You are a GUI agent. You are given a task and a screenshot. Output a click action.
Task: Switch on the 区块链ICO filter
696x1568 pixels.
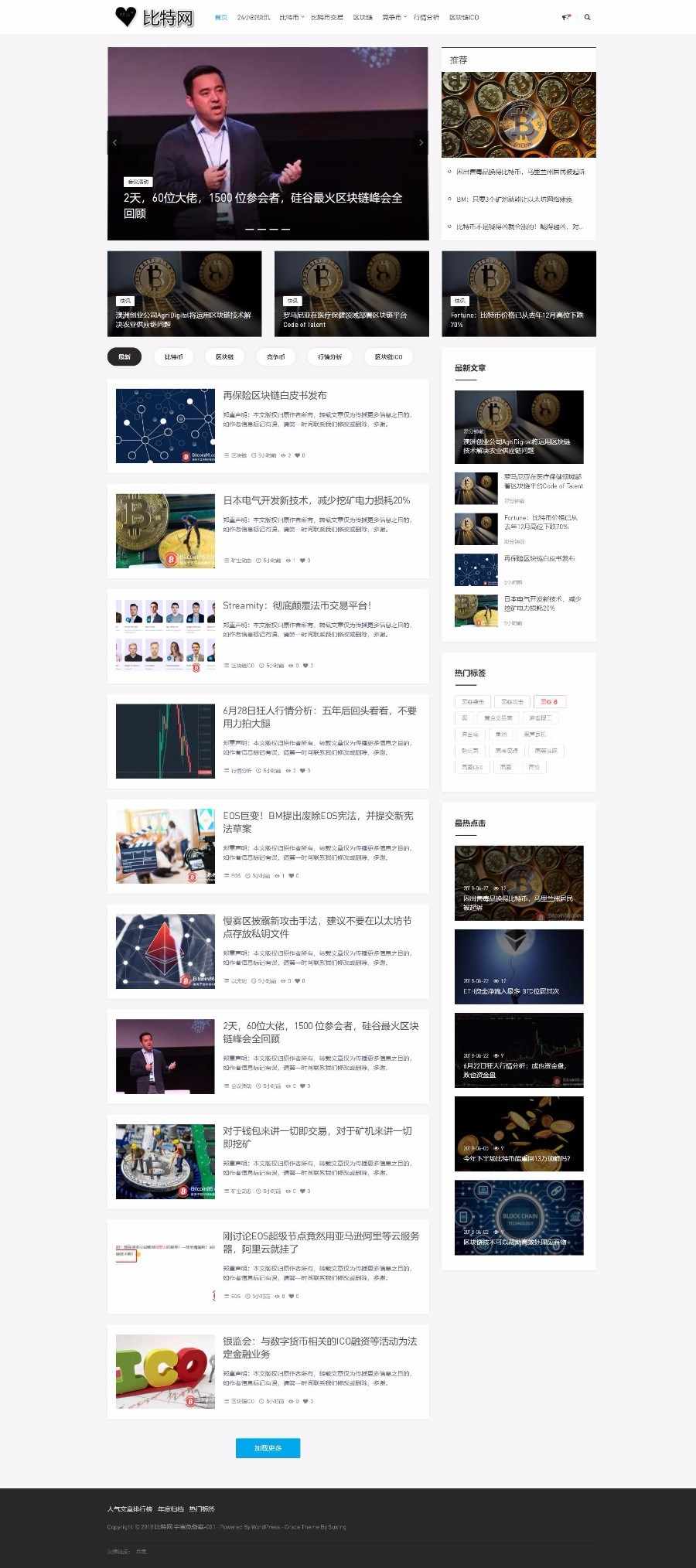387,356
